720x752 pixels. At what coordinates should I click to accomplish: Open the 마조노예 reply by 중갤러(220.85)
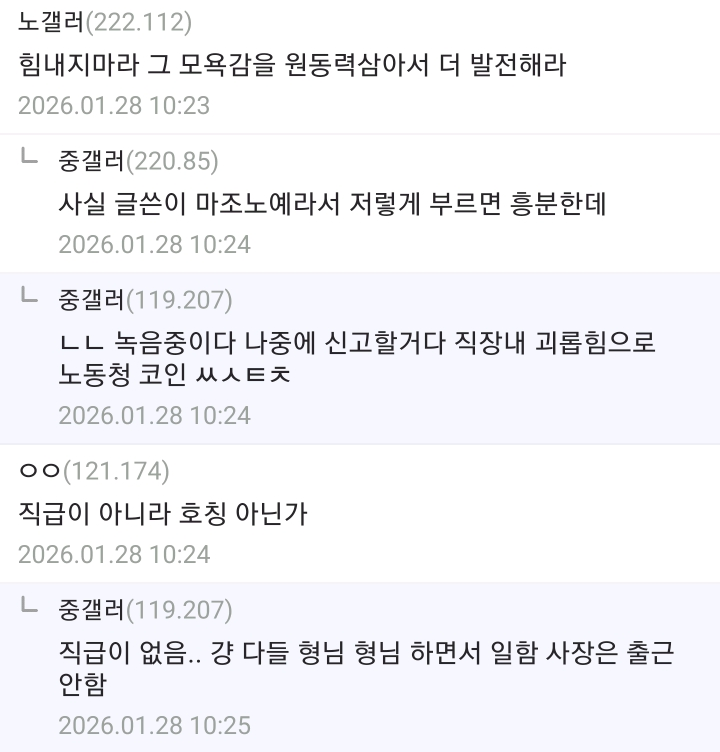click(332, 204)
